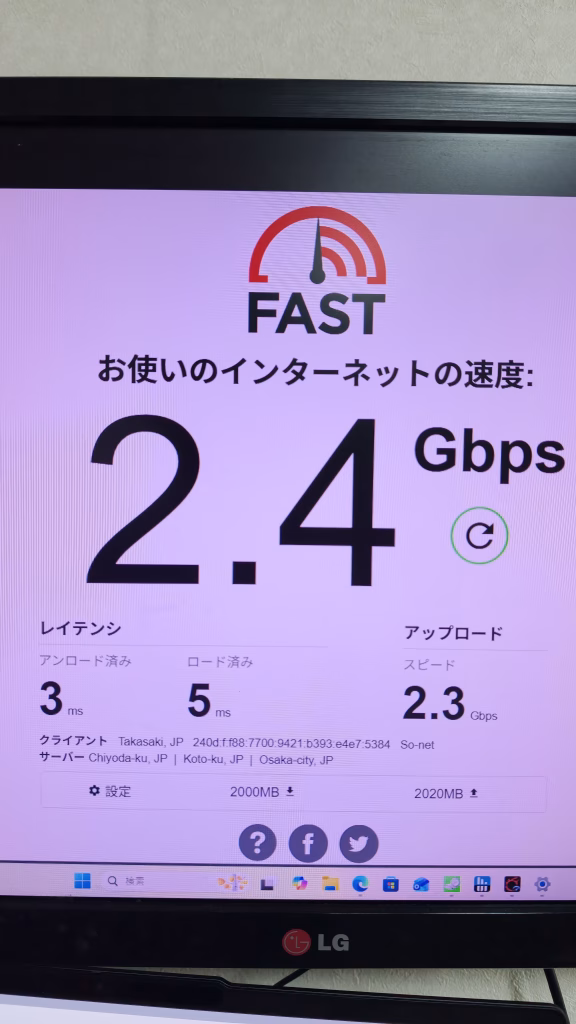
Task: Open Microsoft Edge from the taskbar
Action: [360, 884]
